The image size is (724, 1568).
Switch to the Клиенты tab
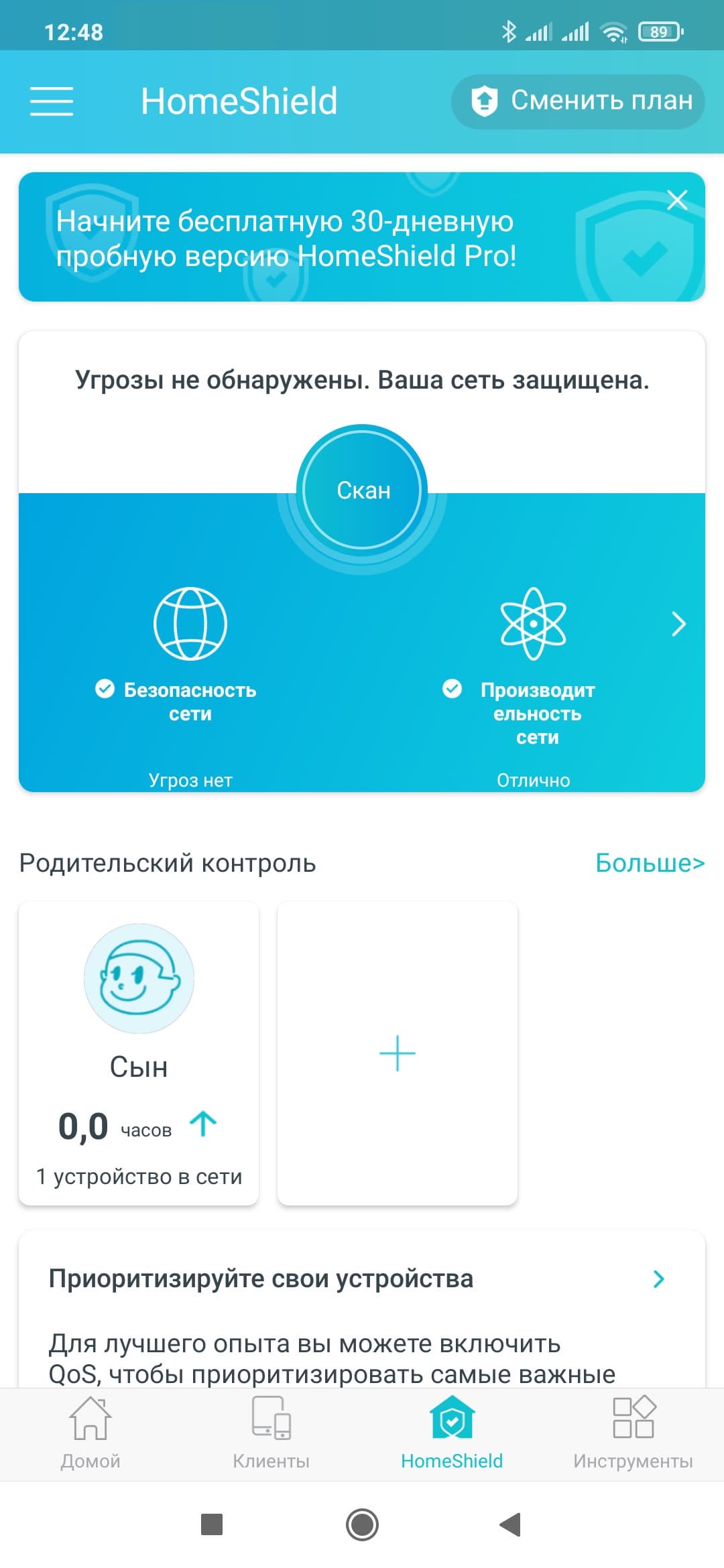pos(271,1433)
